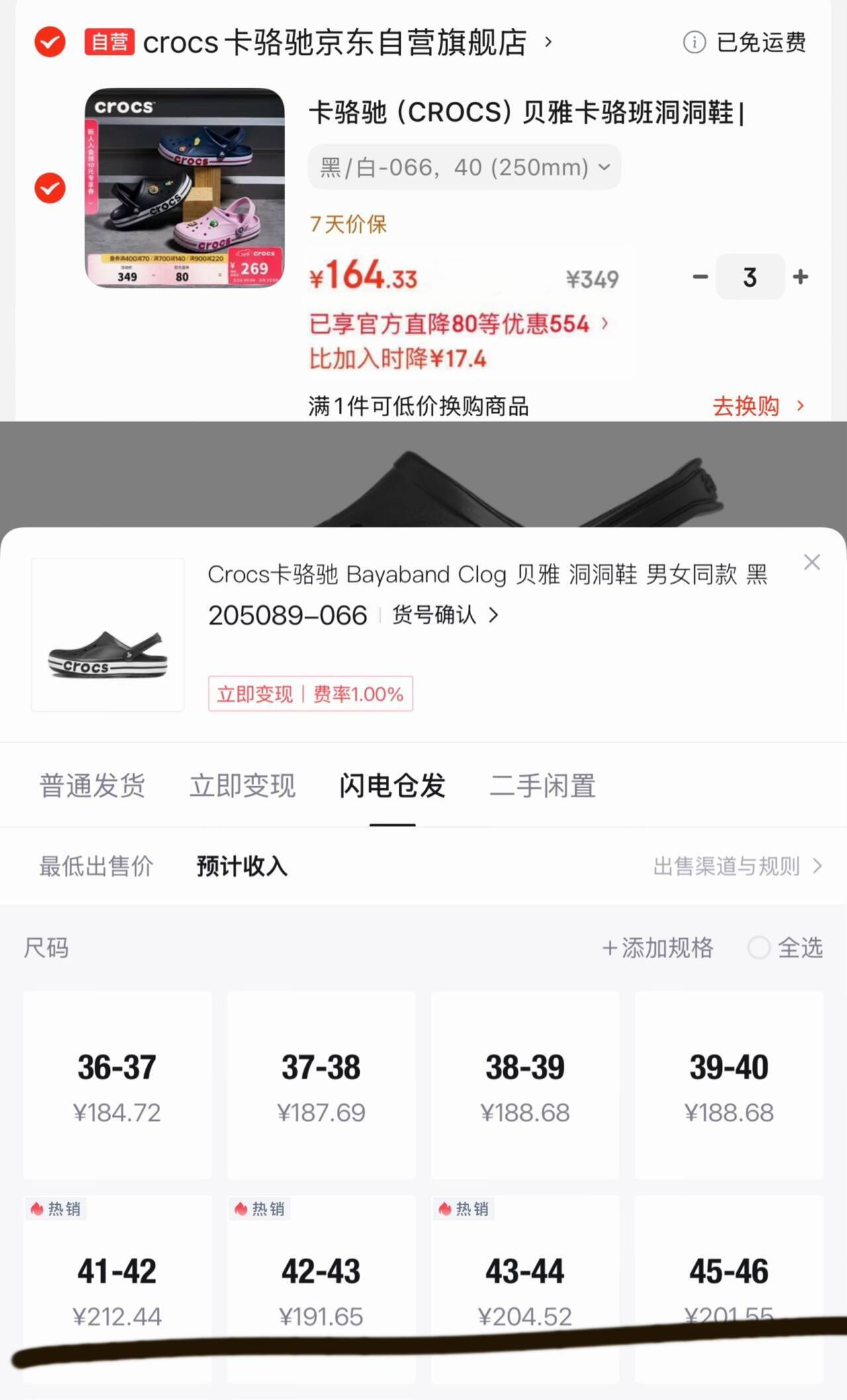Choose size 36-37 priced ¥184.72
The width and height of the screenshot is (847, 1400).
point(117,1085)
